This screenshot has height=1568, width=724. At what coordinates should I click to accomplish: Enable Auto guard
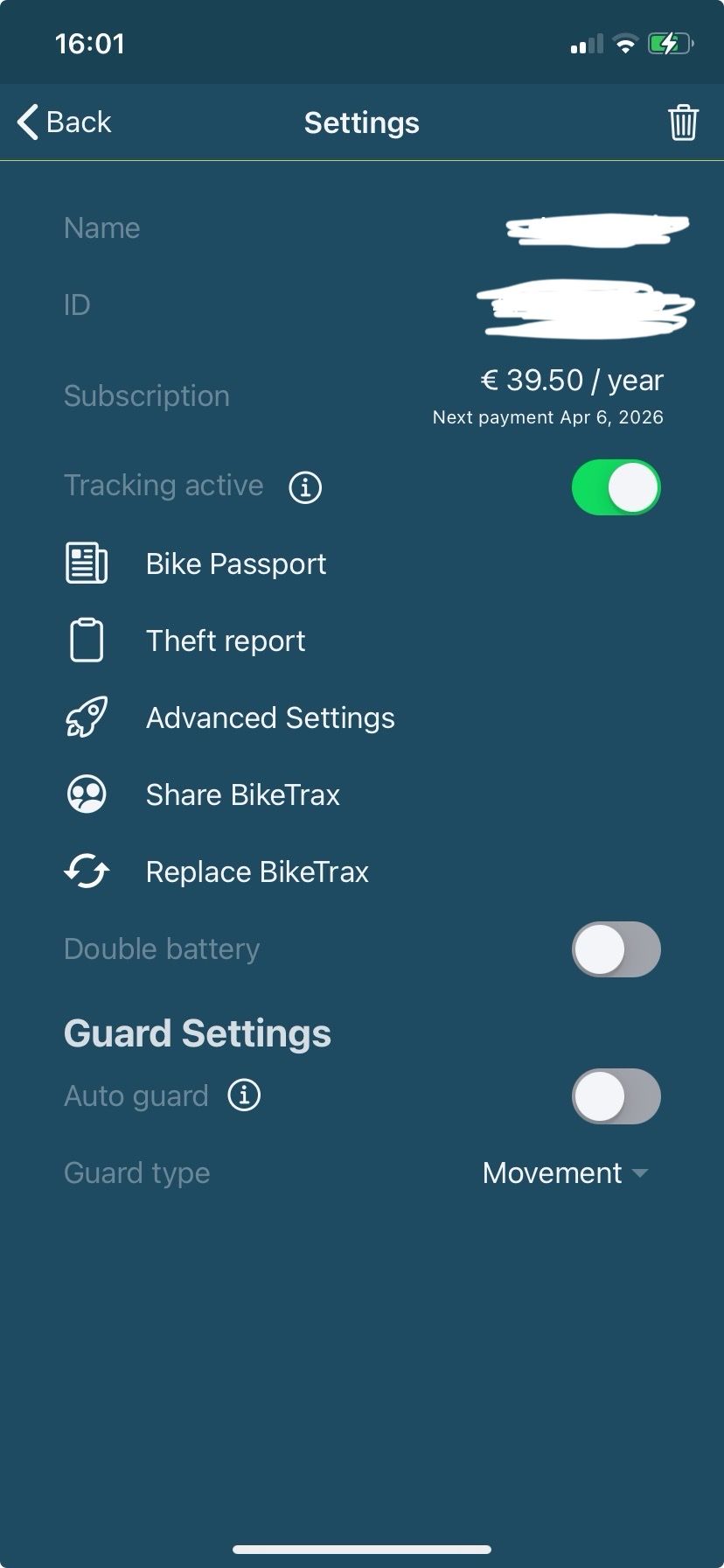[616, 1096]
